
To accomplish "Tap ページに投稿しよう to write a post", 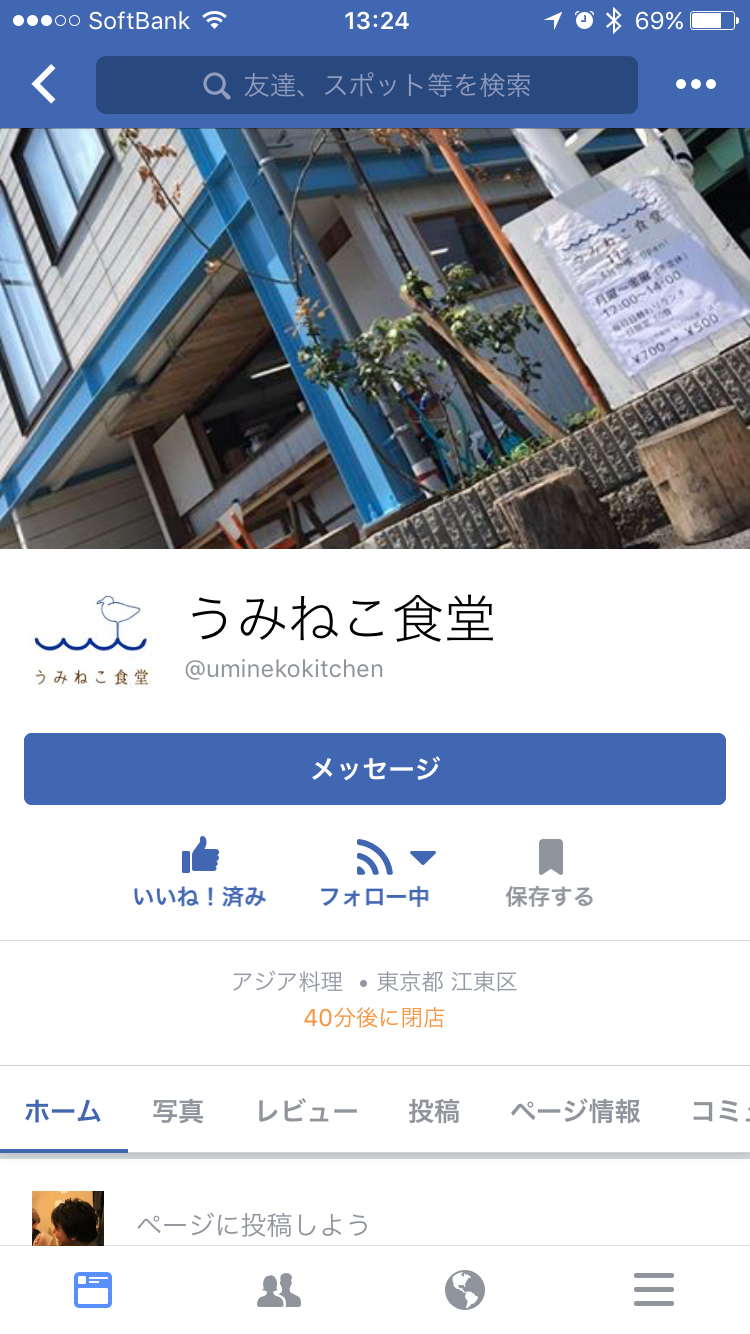I will (253, 1224).
